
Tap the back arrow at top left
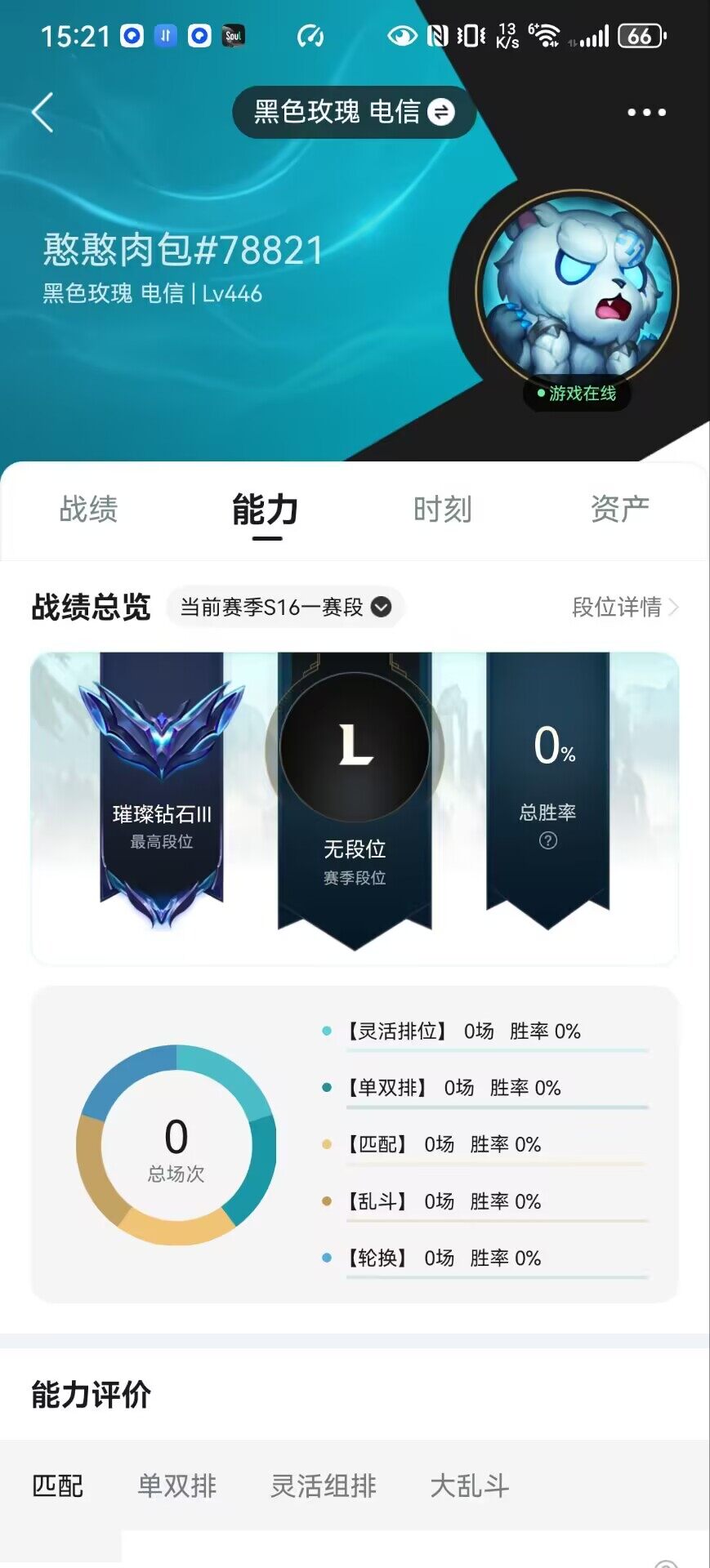coord(42,112)
